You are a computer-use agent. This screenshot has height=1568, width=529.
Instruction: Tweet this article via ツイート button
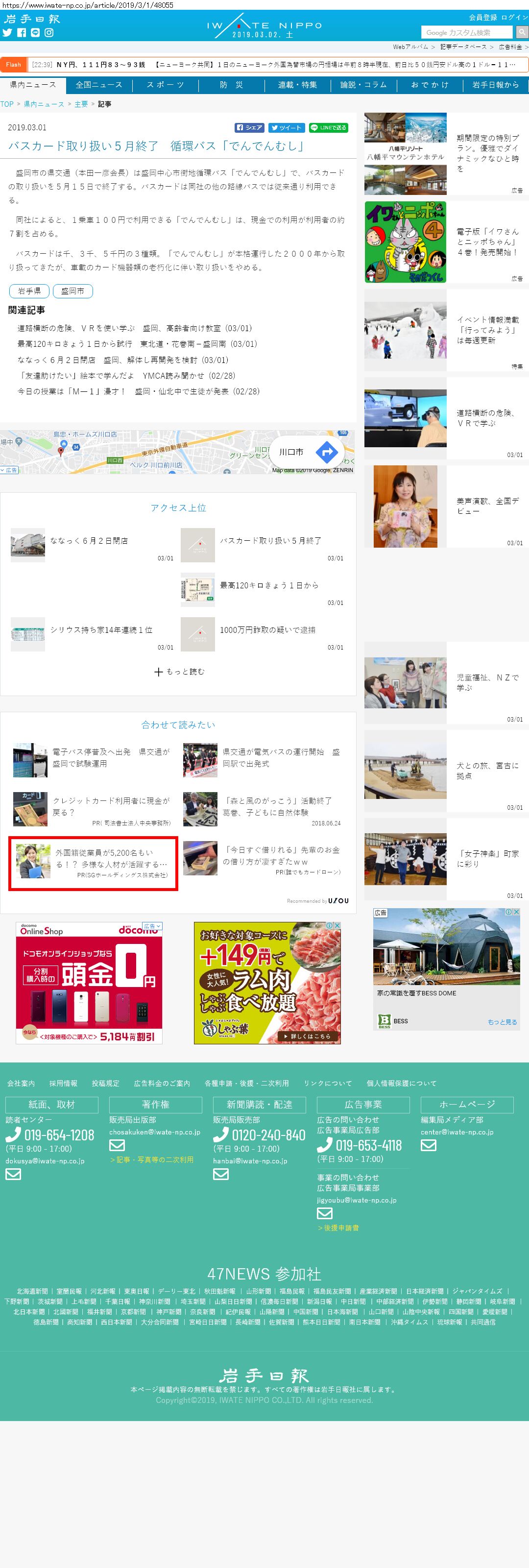pyautogui.click(x=286, y=128)
